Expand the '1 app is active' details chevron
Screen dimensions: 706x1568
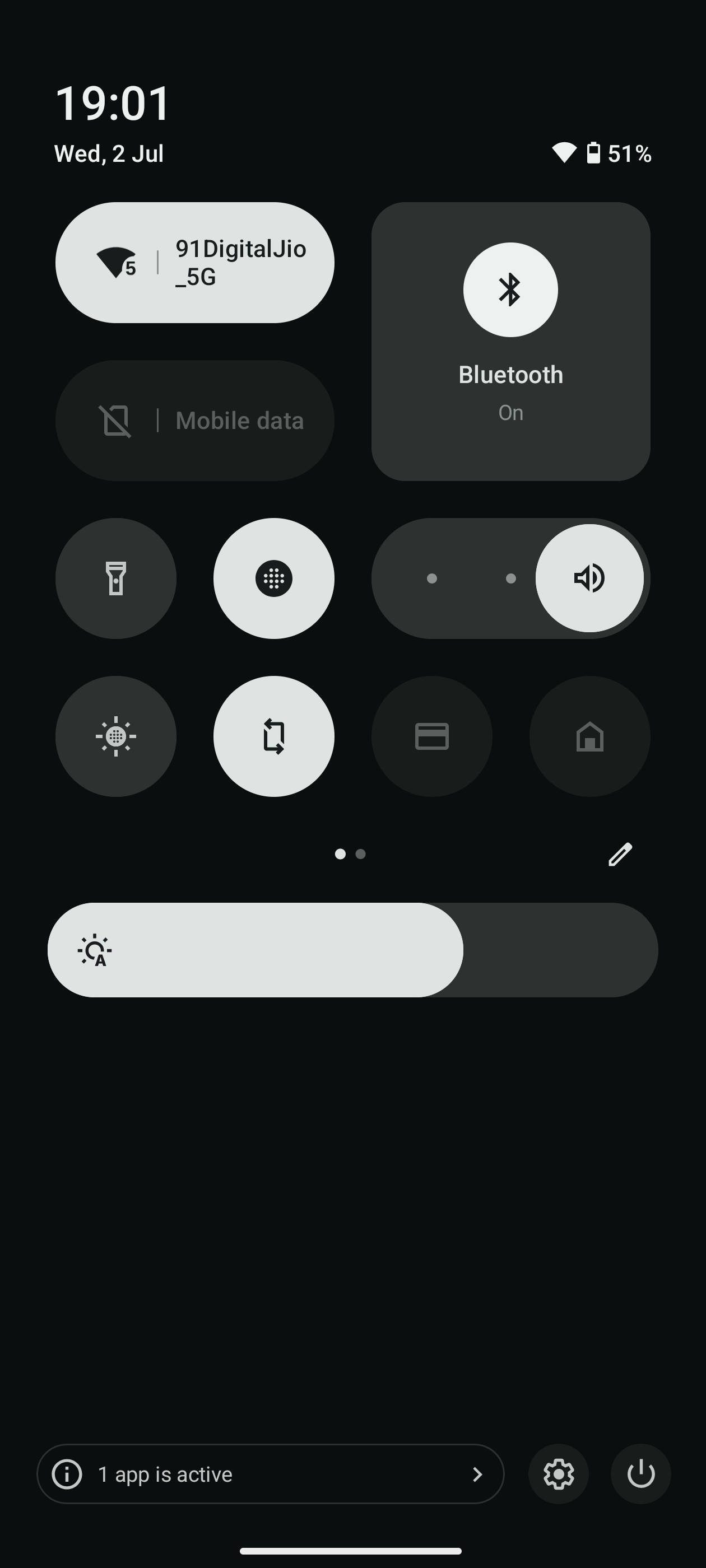pyautogui.click(x=477, y=1474)
